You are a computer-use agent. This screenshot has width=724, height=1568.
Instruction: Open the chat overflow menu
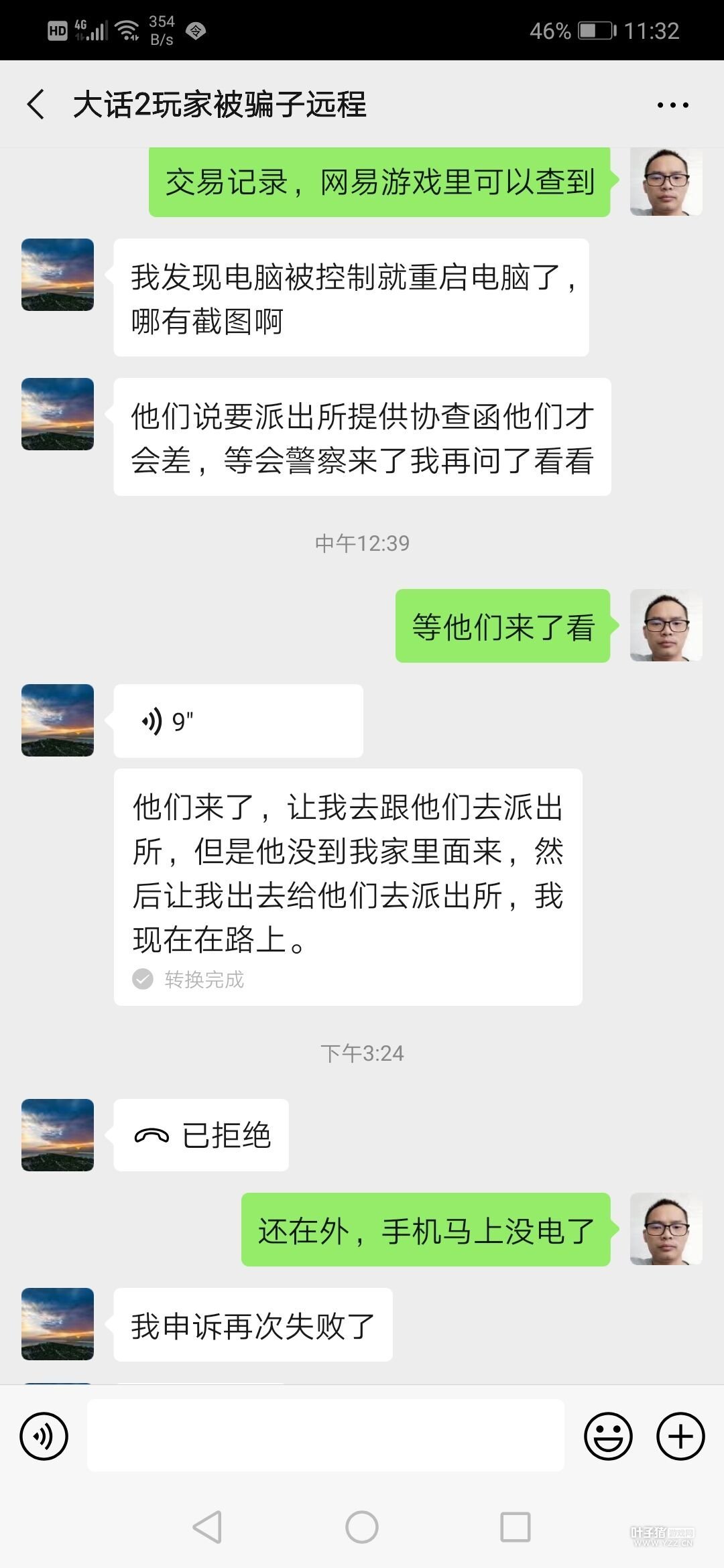click(x=672, y=105)
